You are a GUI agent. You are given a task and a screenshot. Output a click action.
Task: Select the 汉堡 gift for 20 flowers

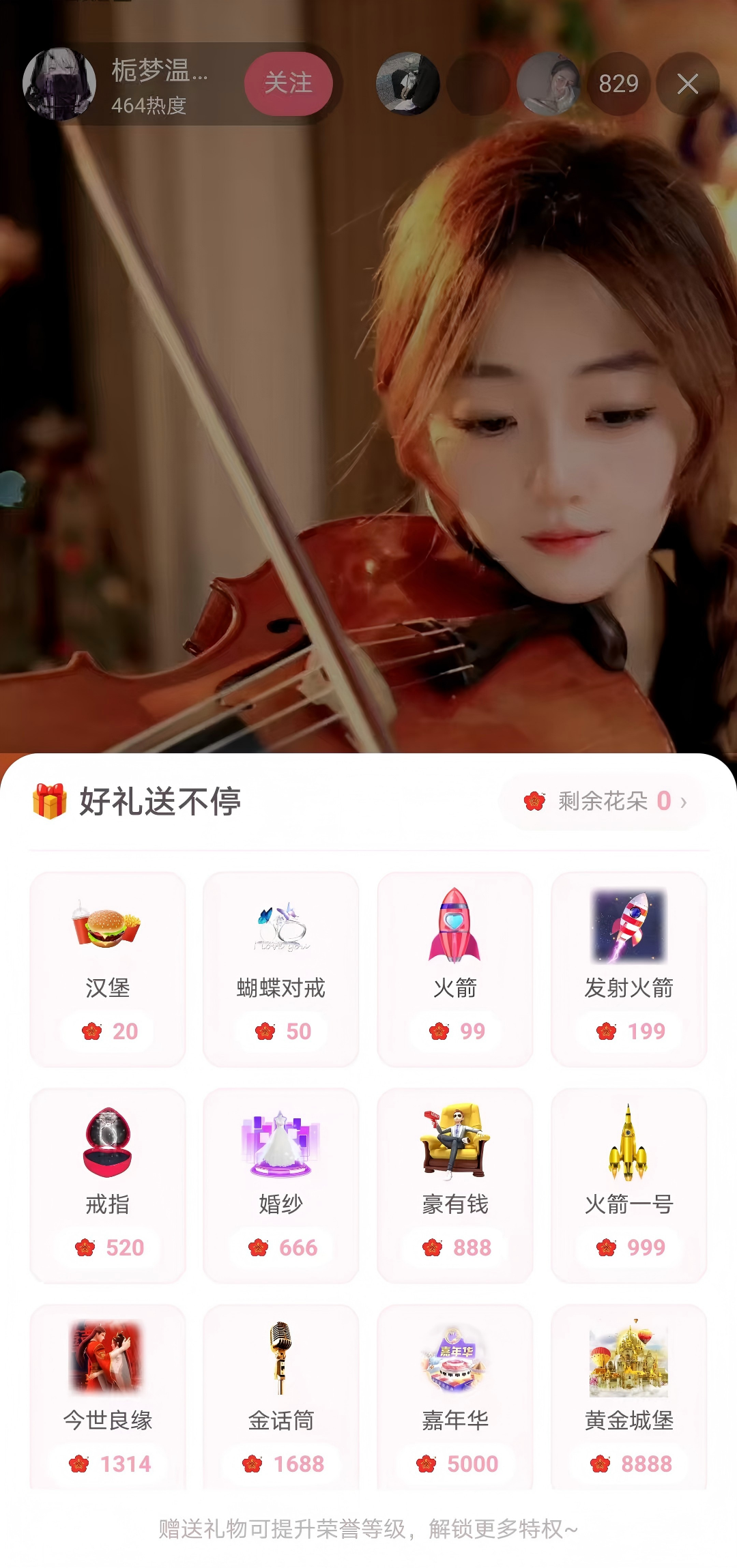pos(108,969)
